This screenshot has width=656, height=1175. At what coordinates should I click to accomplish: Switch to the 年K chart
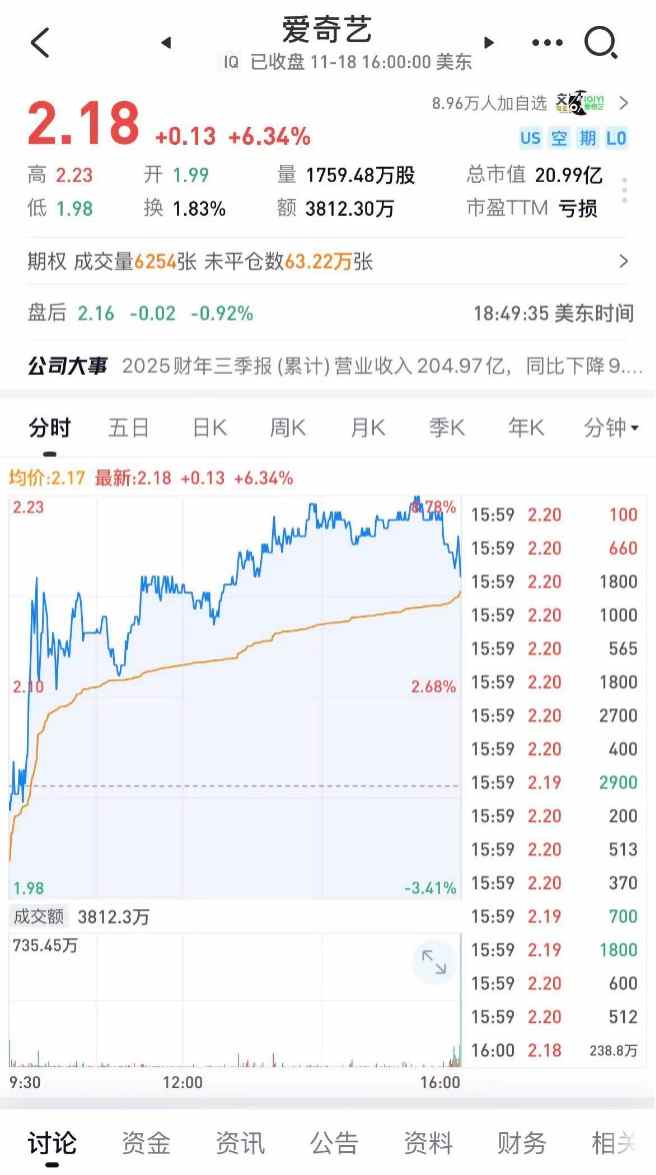click(526, 428)
